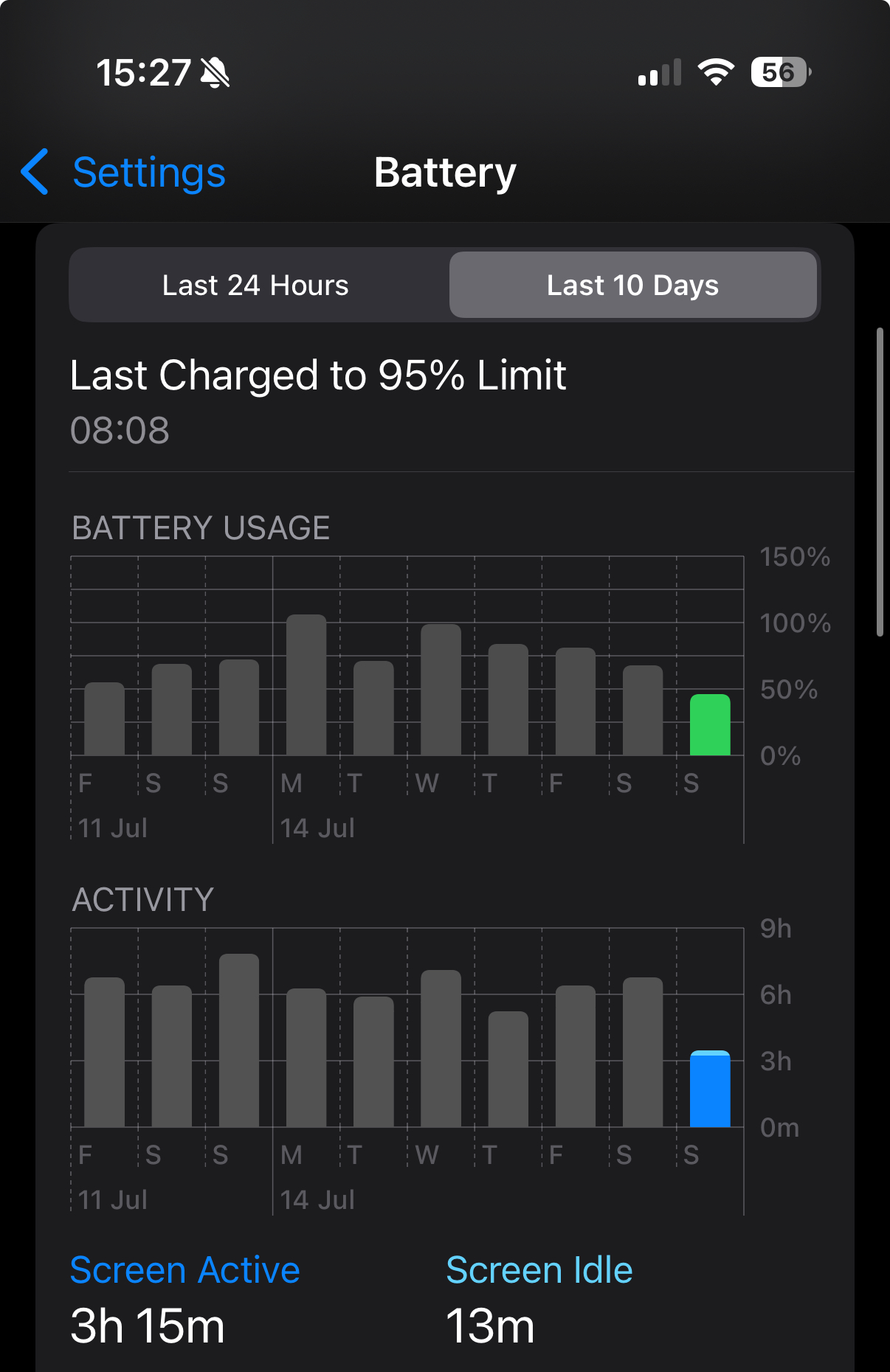Go back to Settings
Screen dimensions: 890x1372
[124, 173]
